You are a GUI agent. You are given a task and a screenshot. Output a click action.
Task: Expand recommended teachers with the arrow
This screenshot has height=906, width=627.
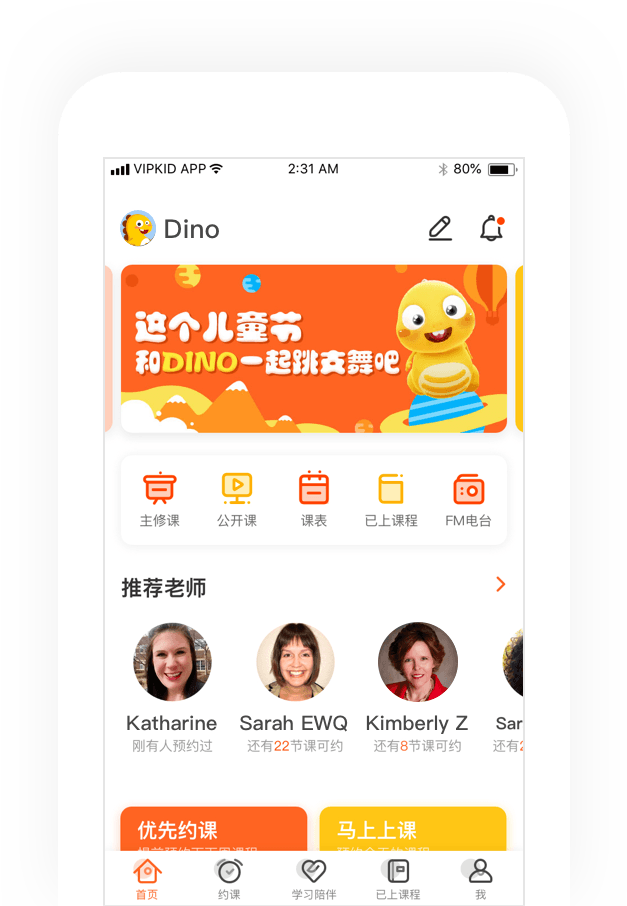(501, 584)
